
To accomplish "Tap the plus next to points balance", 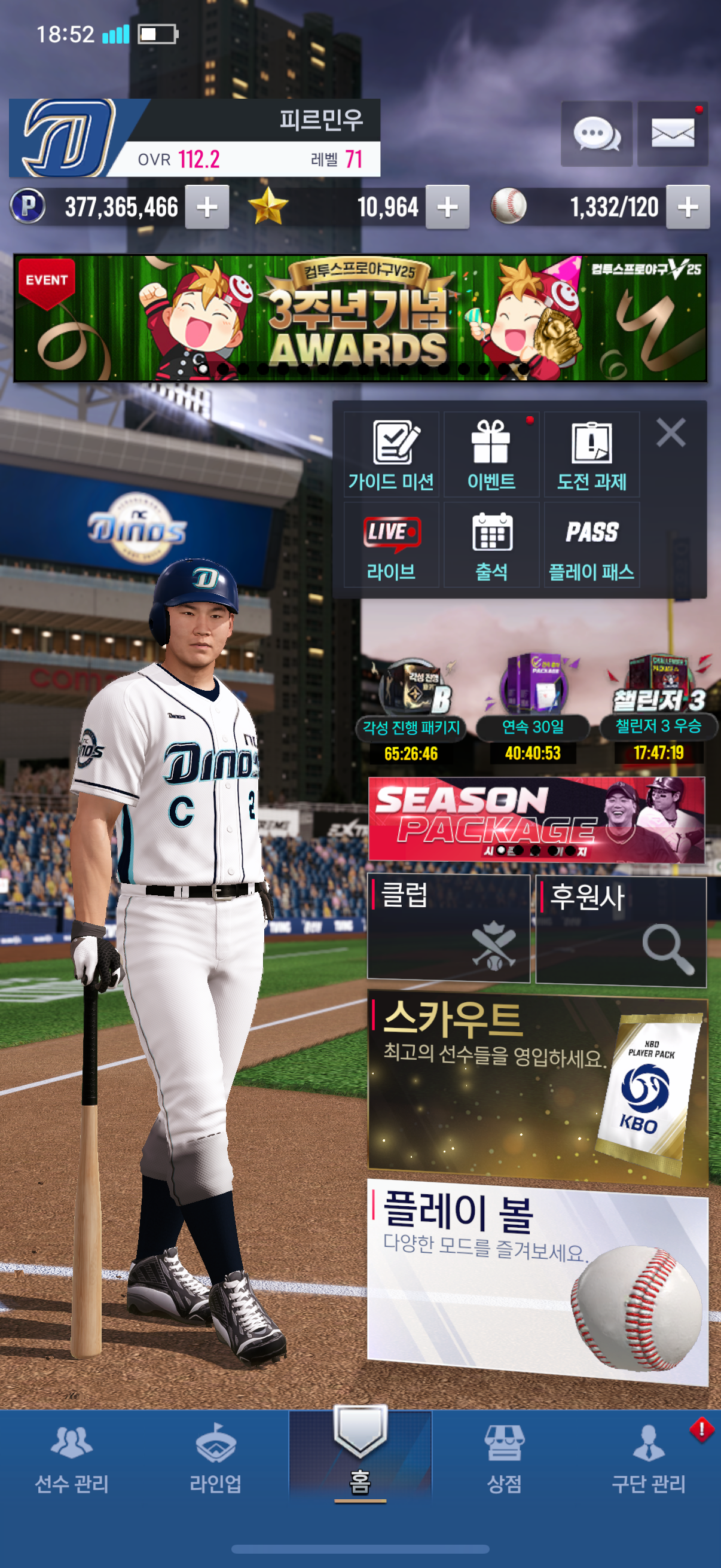I will pyautogui.click(x=207, y=207).
